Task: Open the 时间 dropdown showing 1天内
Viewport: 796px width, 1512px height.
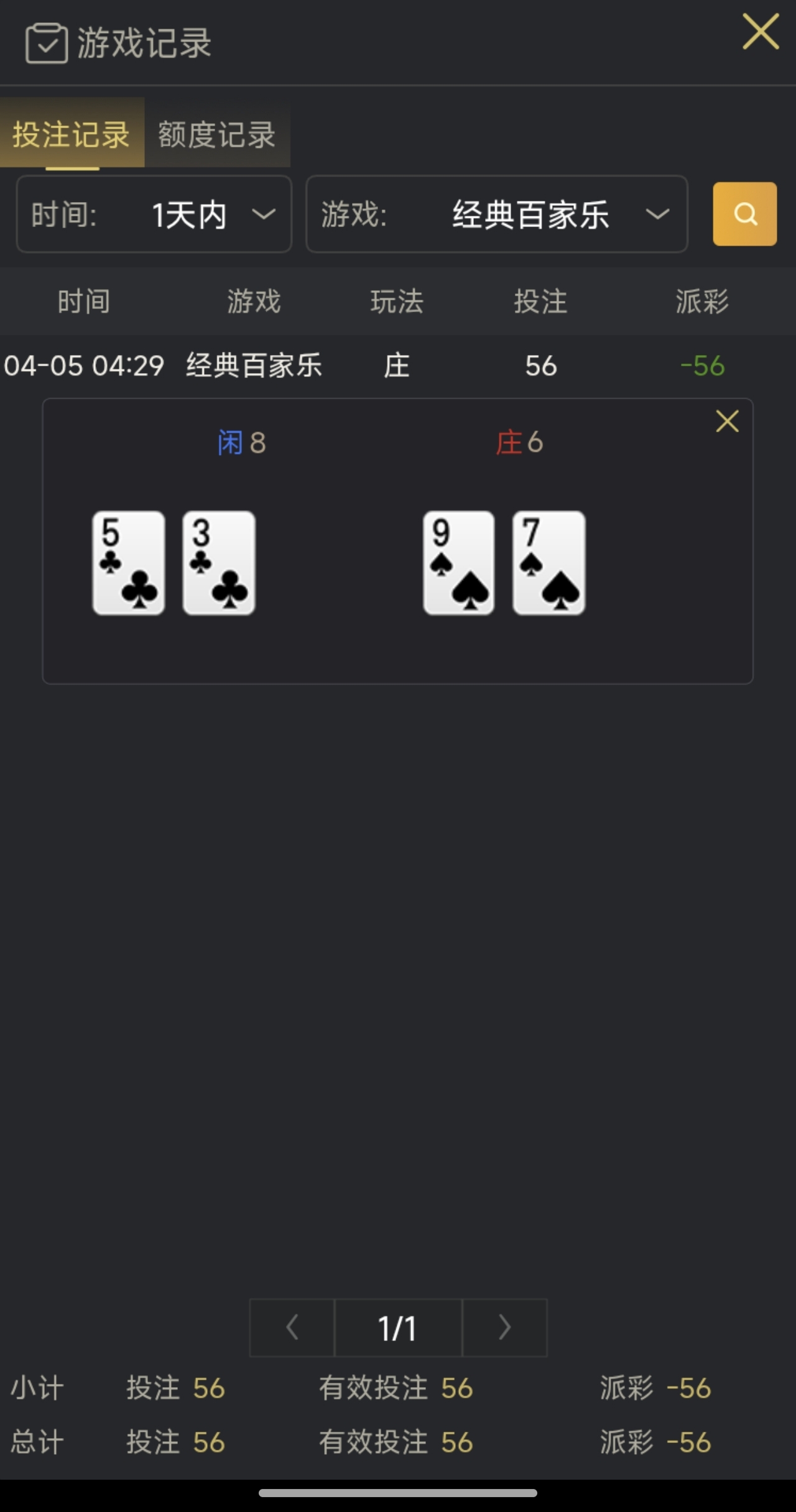Action: pyautogui.click(x=154, y=214)
